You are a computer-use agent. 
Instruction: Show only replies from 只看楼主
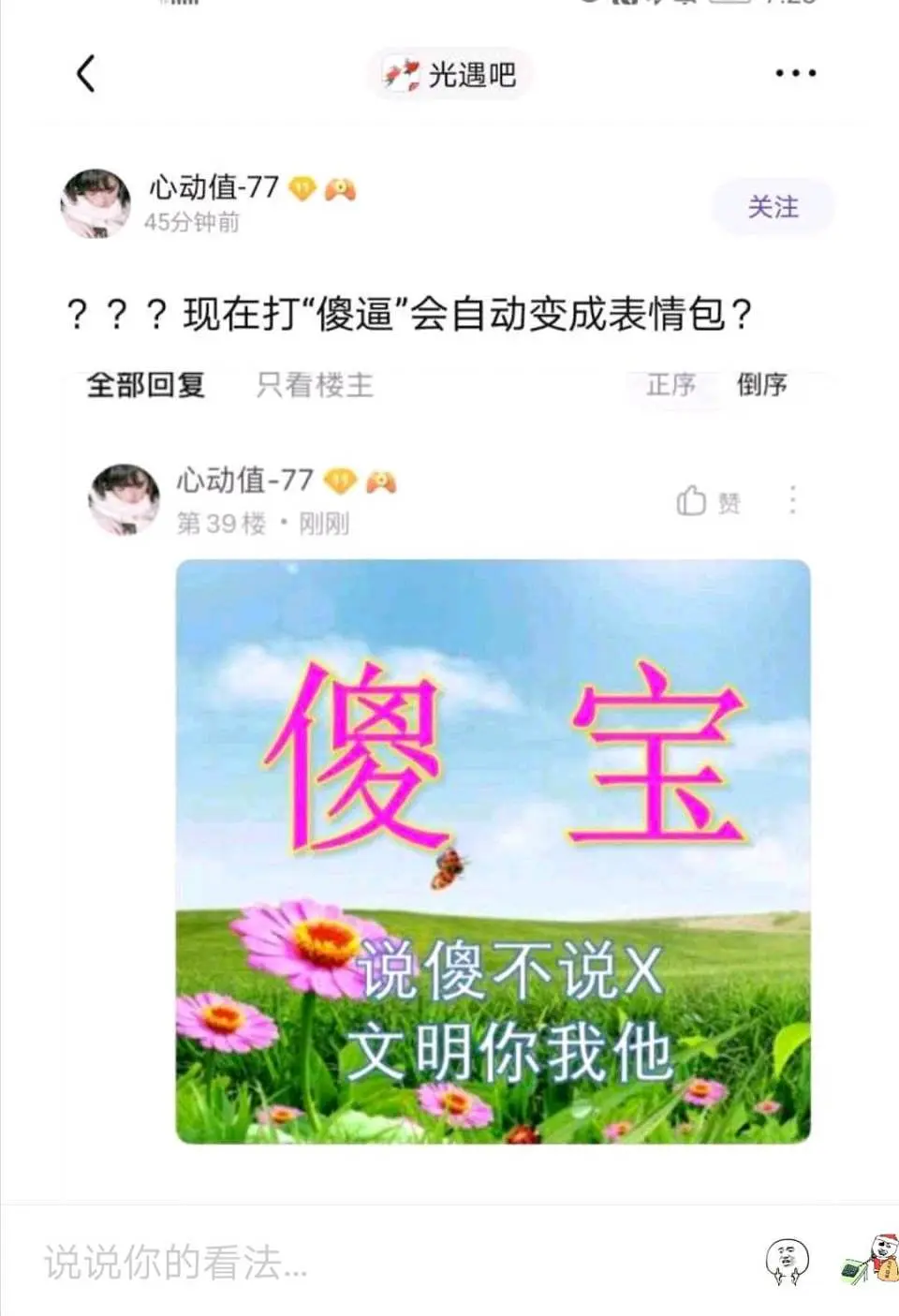(x=315, y=385)
